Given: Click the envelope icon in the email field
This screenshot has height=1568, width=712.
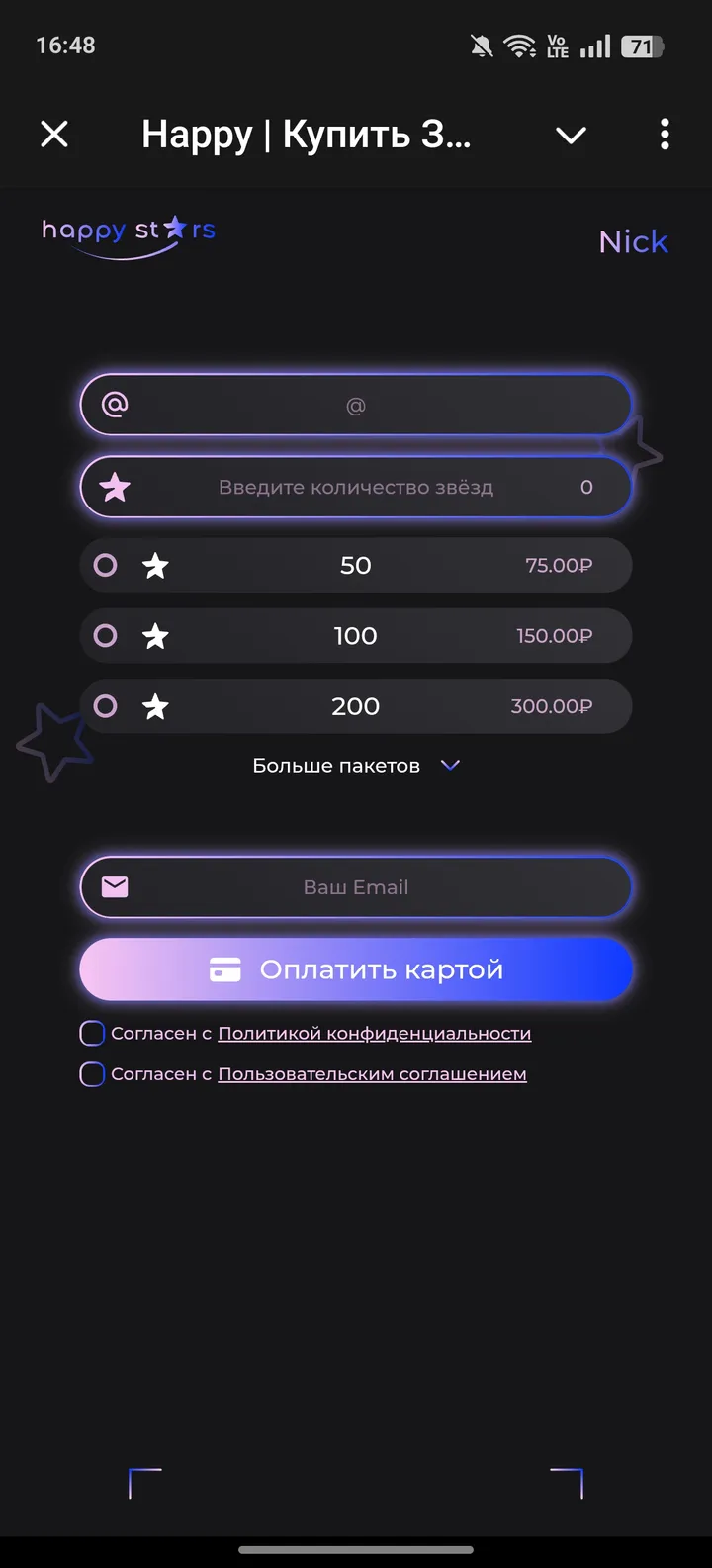Looking at the screenshot, I should tap(115, 886).
